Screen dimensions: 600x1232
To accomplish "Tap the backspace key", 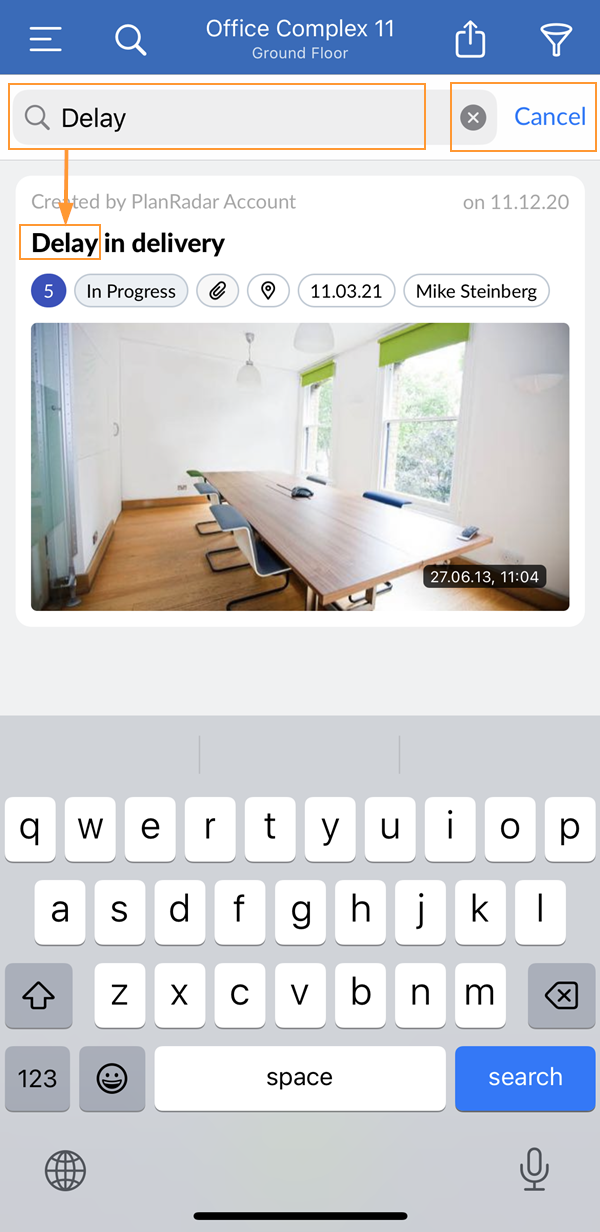I will point(561,995).
